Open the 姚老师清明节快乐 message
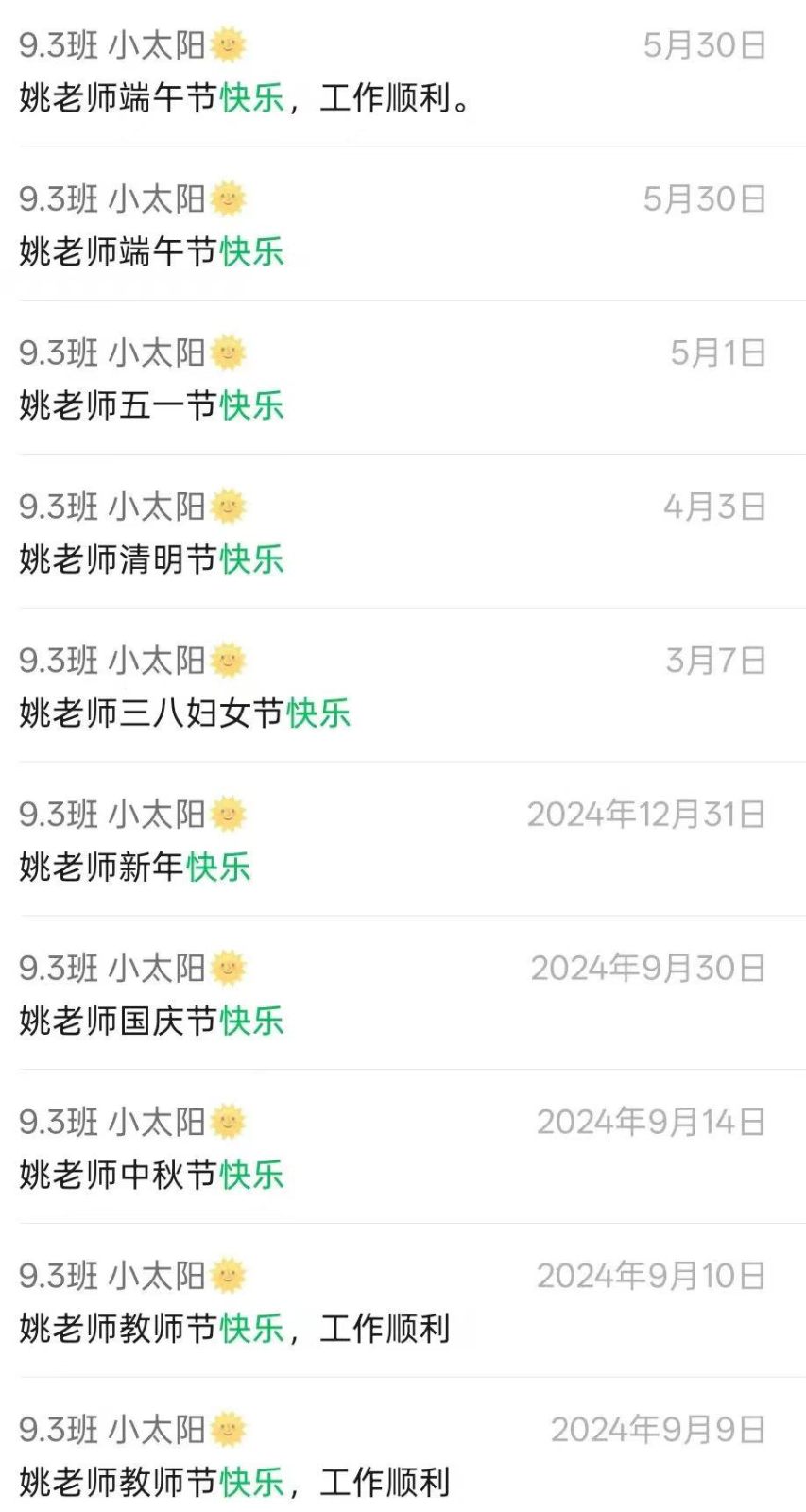 (151, 560)
